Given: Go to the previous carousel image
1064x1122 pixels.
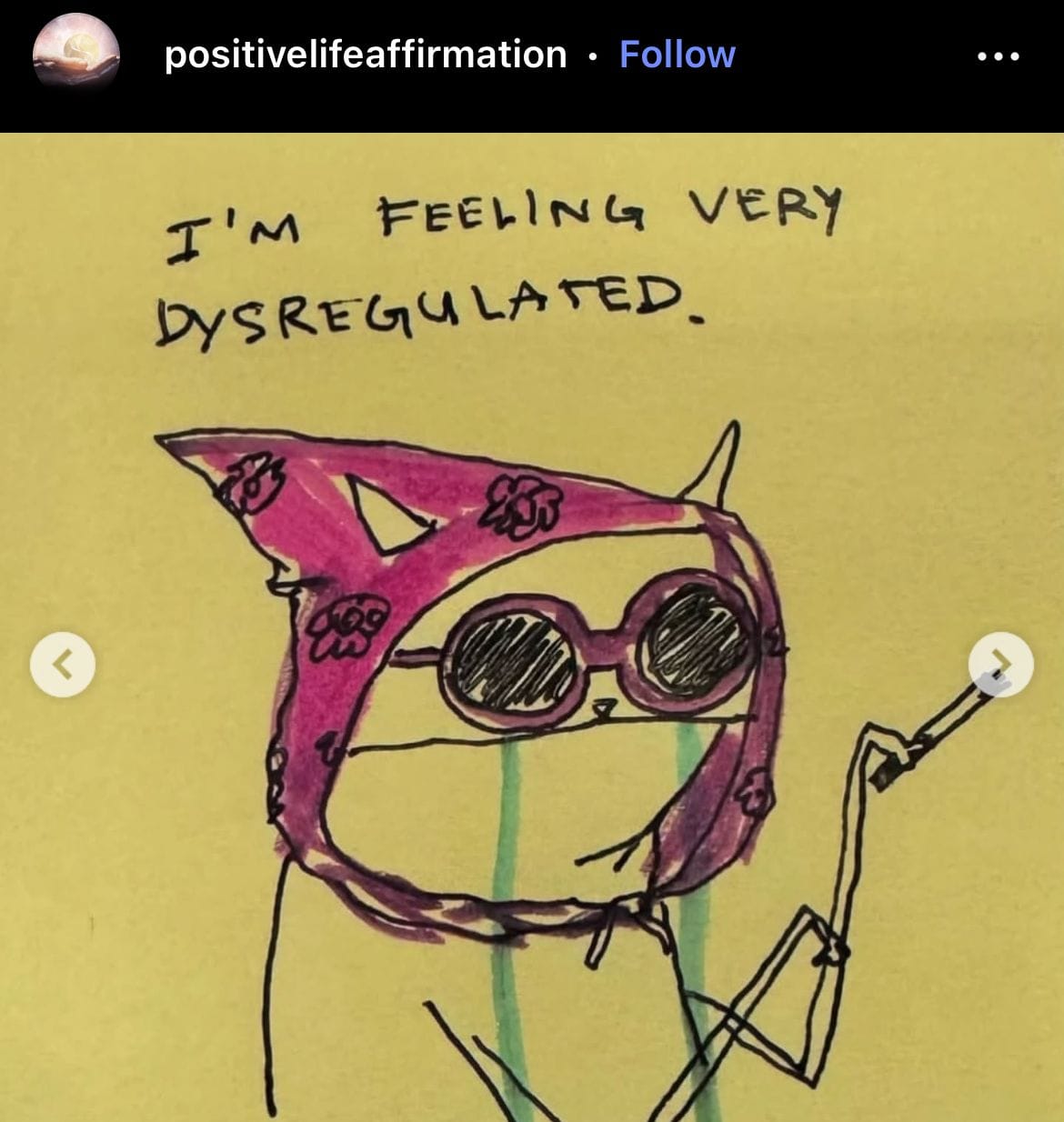Looking at the screenshot, I should (63, 665).
